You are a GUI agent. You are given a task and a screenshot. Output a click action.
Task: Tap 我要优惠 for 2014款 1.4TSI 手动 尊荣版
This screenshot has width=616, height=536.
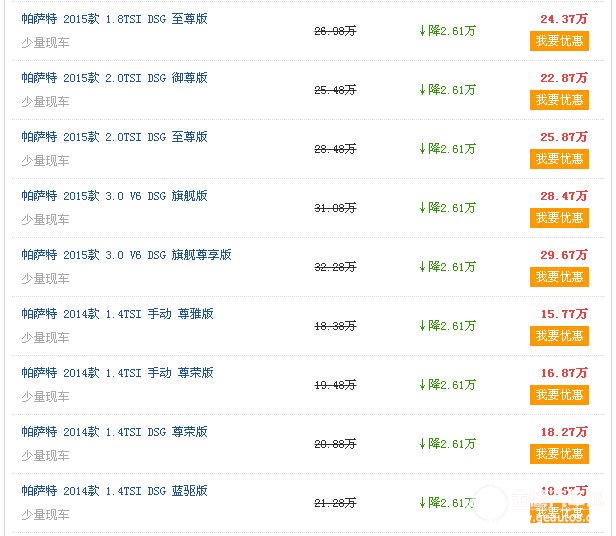tap(559, 395)
